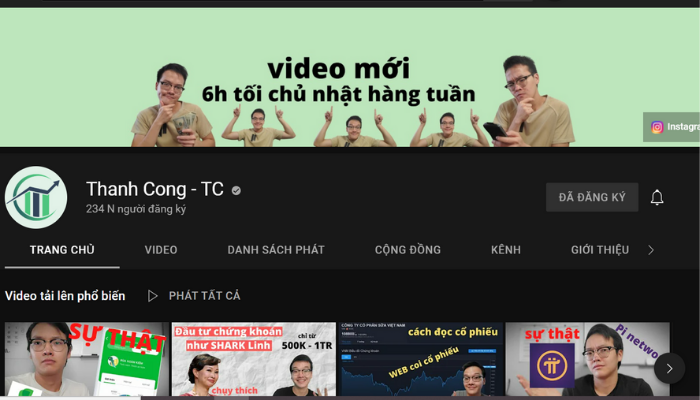This screenshot has height=400, width=700.
Task: Select the TRANG CHỦ tab
Action: [62, 250]
